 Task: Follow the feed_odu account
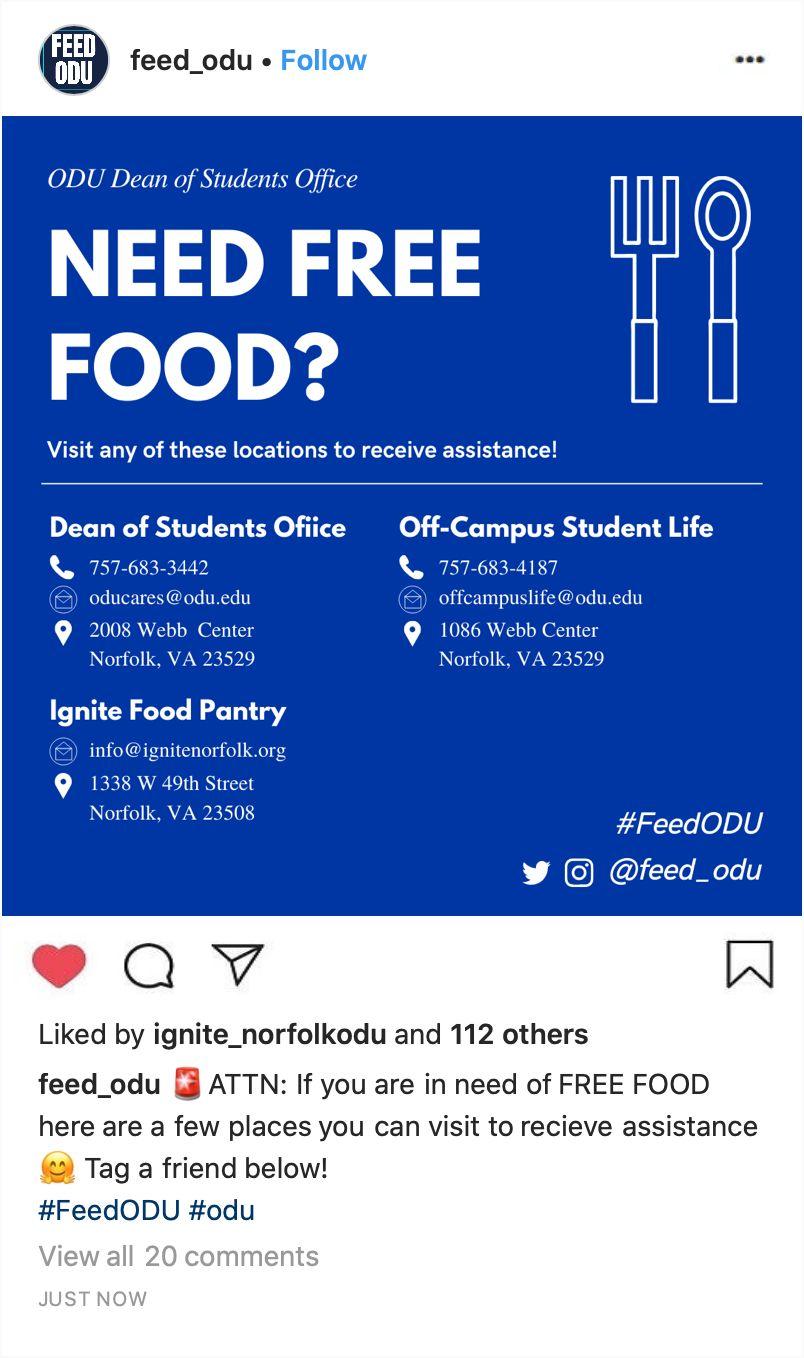click(323, 61)
